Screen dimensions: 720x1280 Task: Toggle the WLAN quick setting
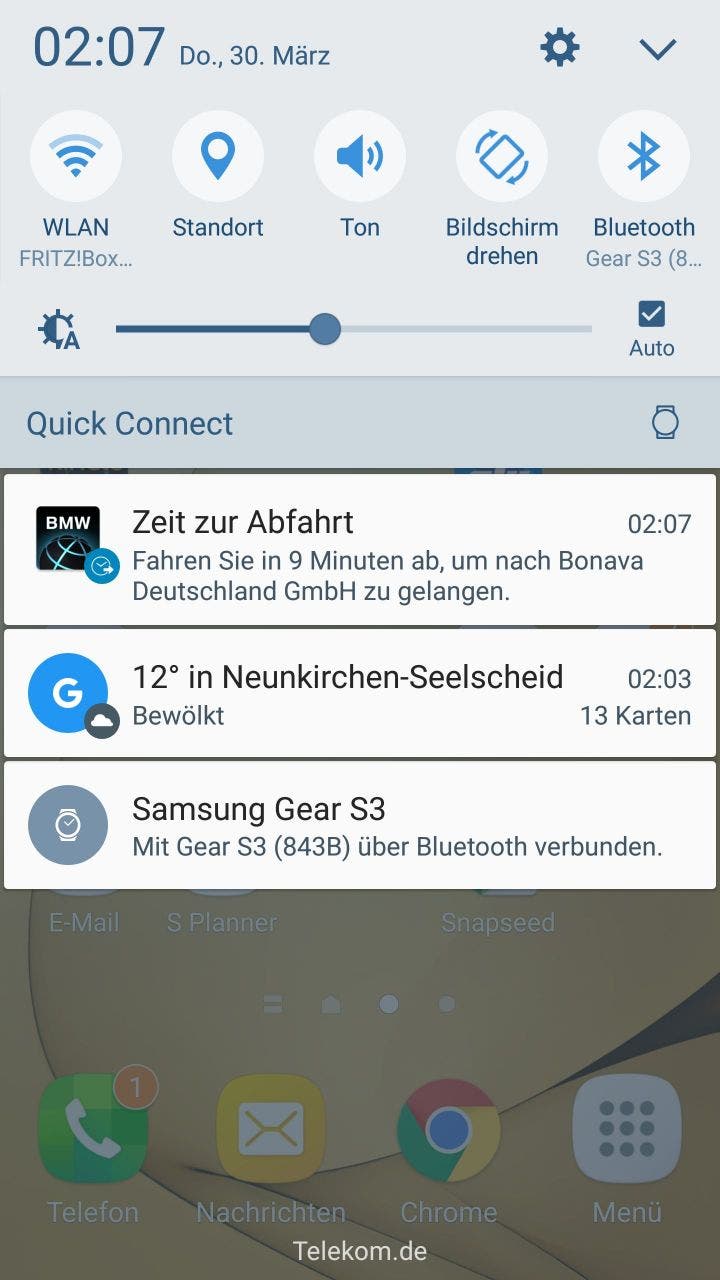76,156
